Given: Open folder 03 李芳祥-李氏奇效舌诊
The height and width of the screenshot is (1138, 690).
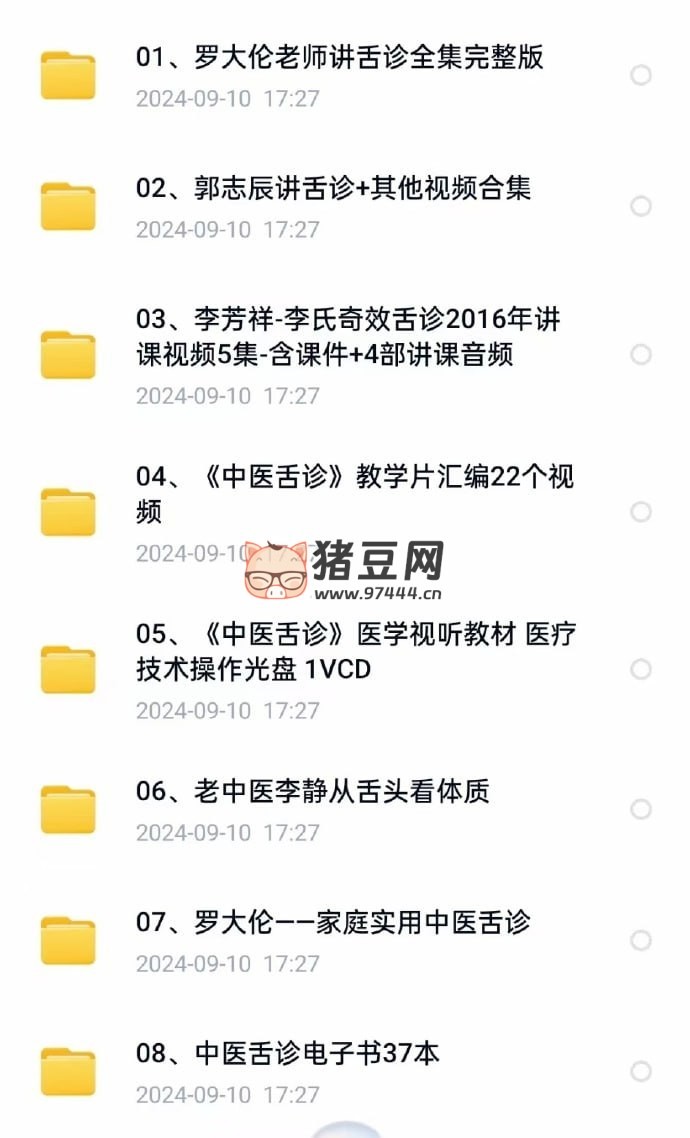Looking at the screenshot, I should click(347, 336).
